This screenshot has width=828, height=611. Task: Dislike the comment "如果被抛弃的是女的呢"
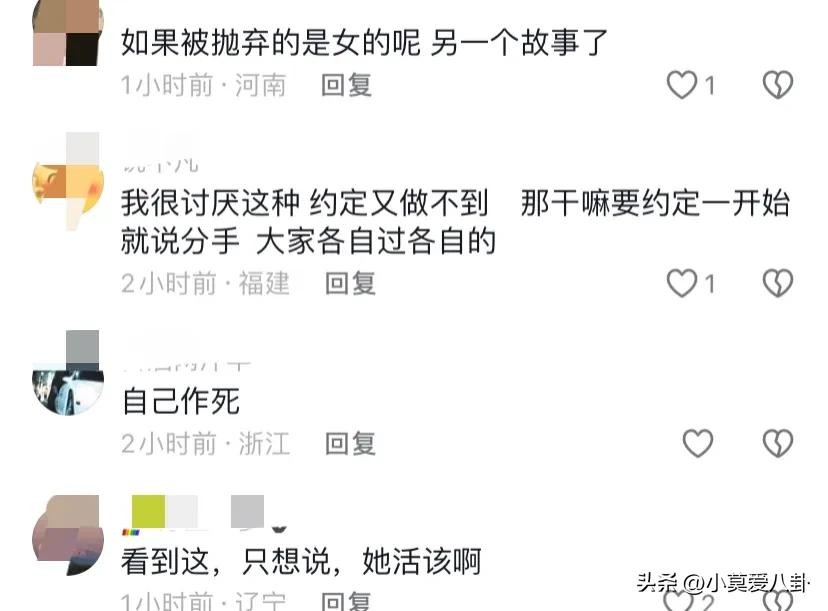777,86
